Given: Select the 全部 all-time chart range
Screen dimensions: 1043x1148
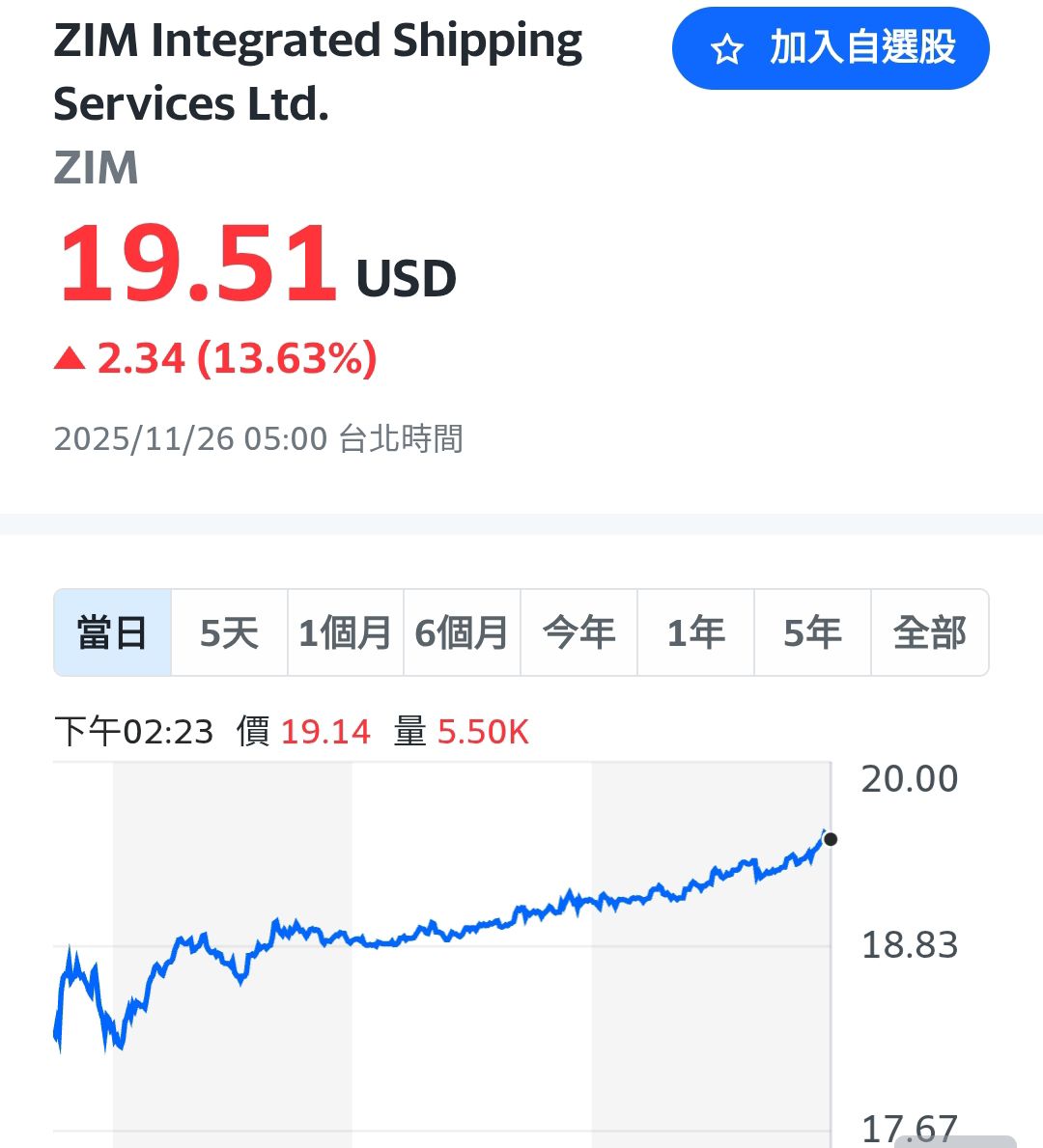Looking at the screenshot, I should pyautogui.click(x=929, y=631).
